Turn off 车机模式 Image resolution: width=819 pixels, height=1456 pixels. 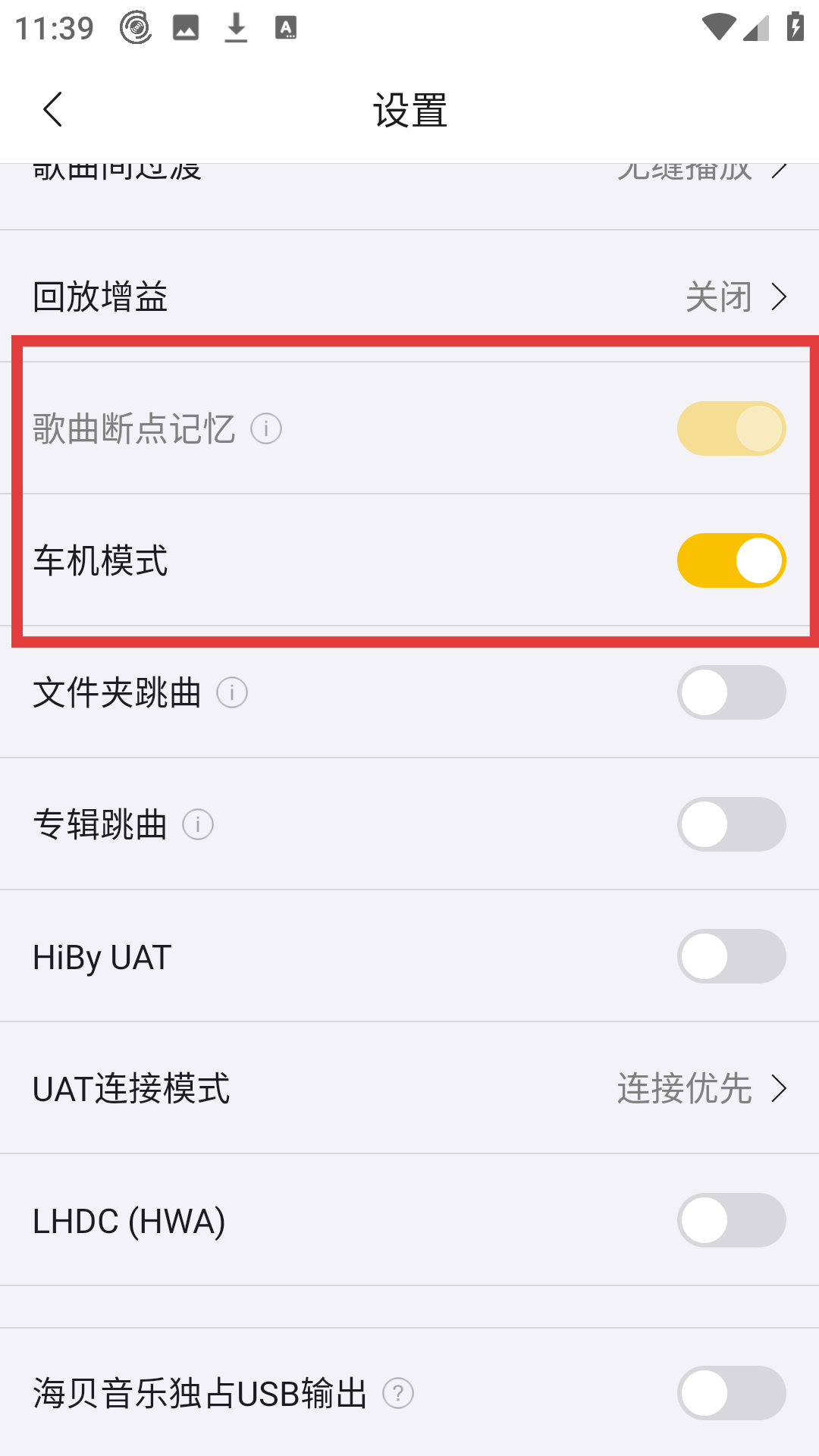(x=731, y=560)
